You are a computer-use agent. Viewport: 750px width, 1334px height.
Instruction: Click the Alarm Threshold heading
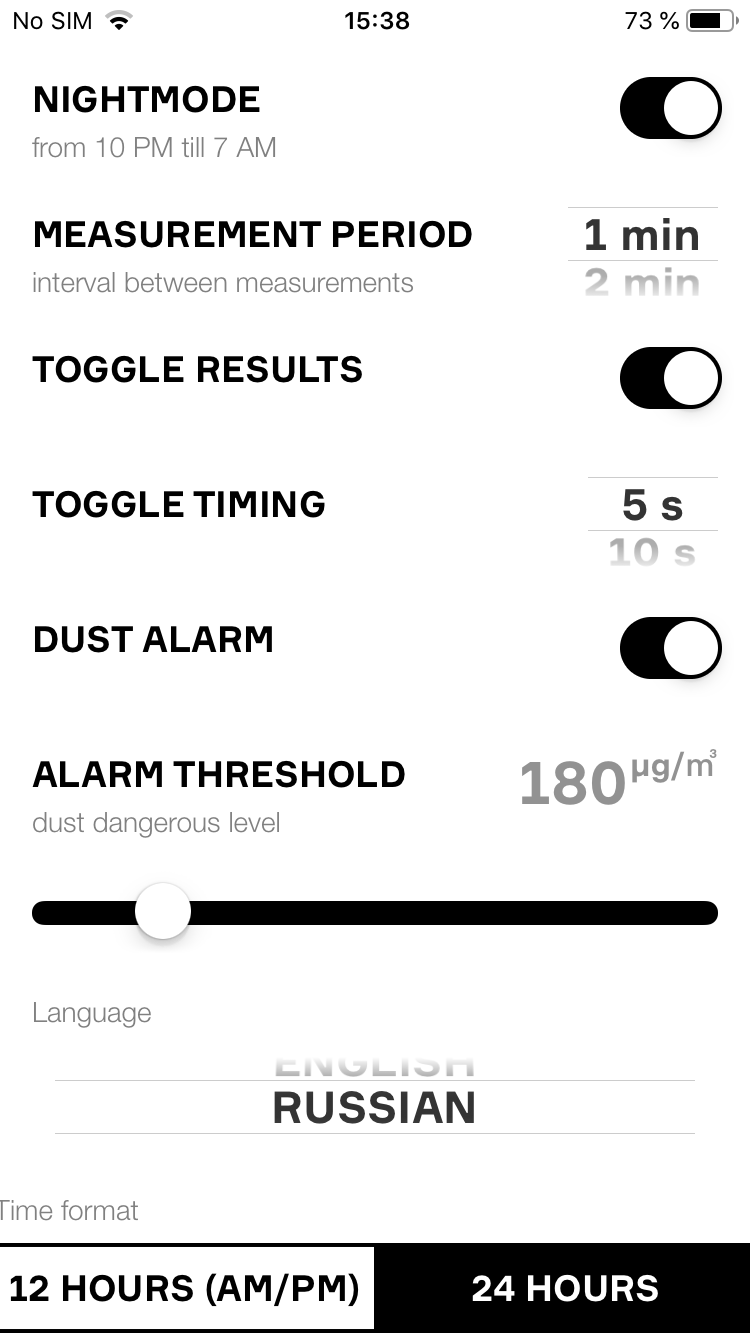coord(218,774)
